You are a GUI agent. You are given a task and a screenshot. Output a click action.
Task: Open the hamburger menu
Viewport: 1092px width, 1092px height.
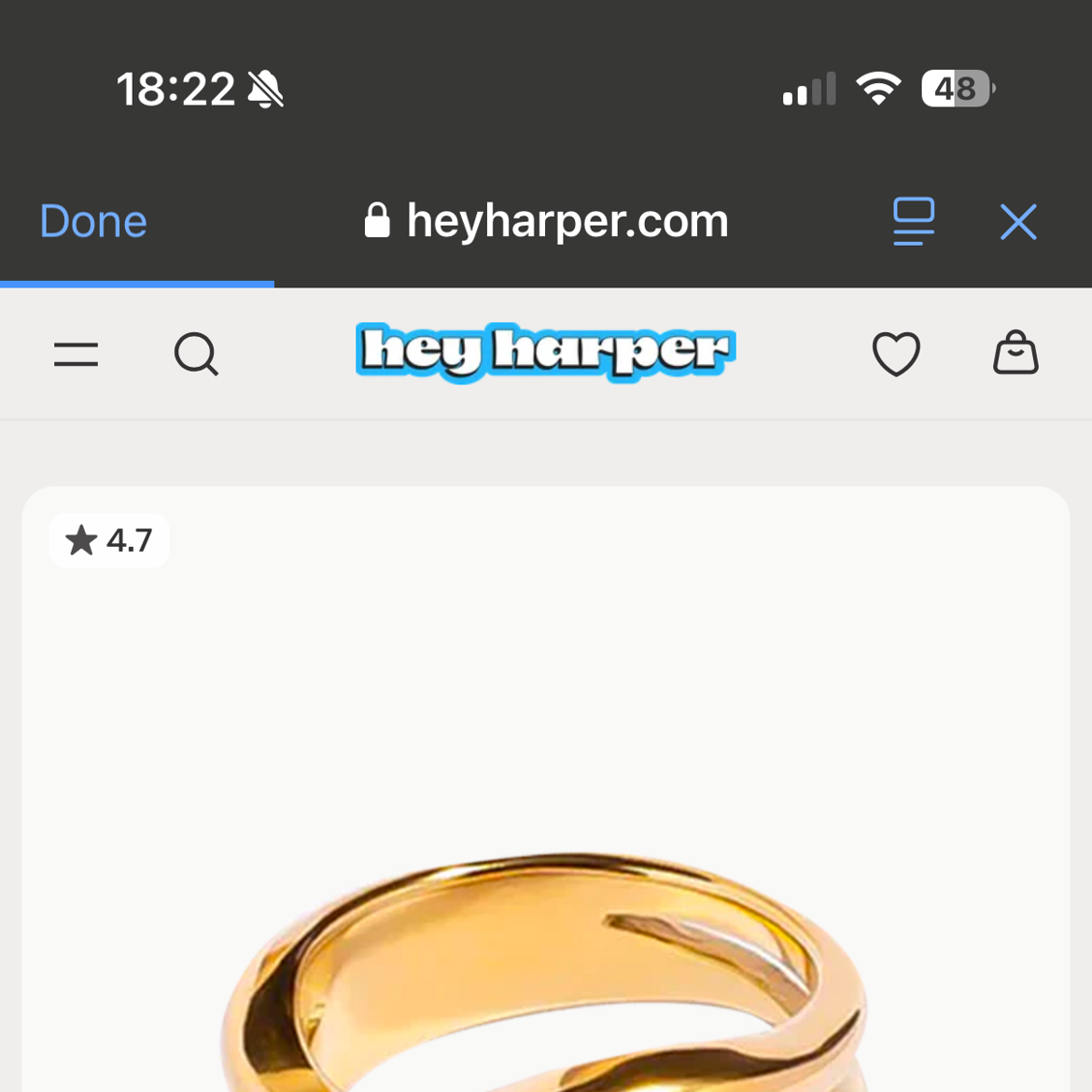pyautogui.click(x=76, y=354)
